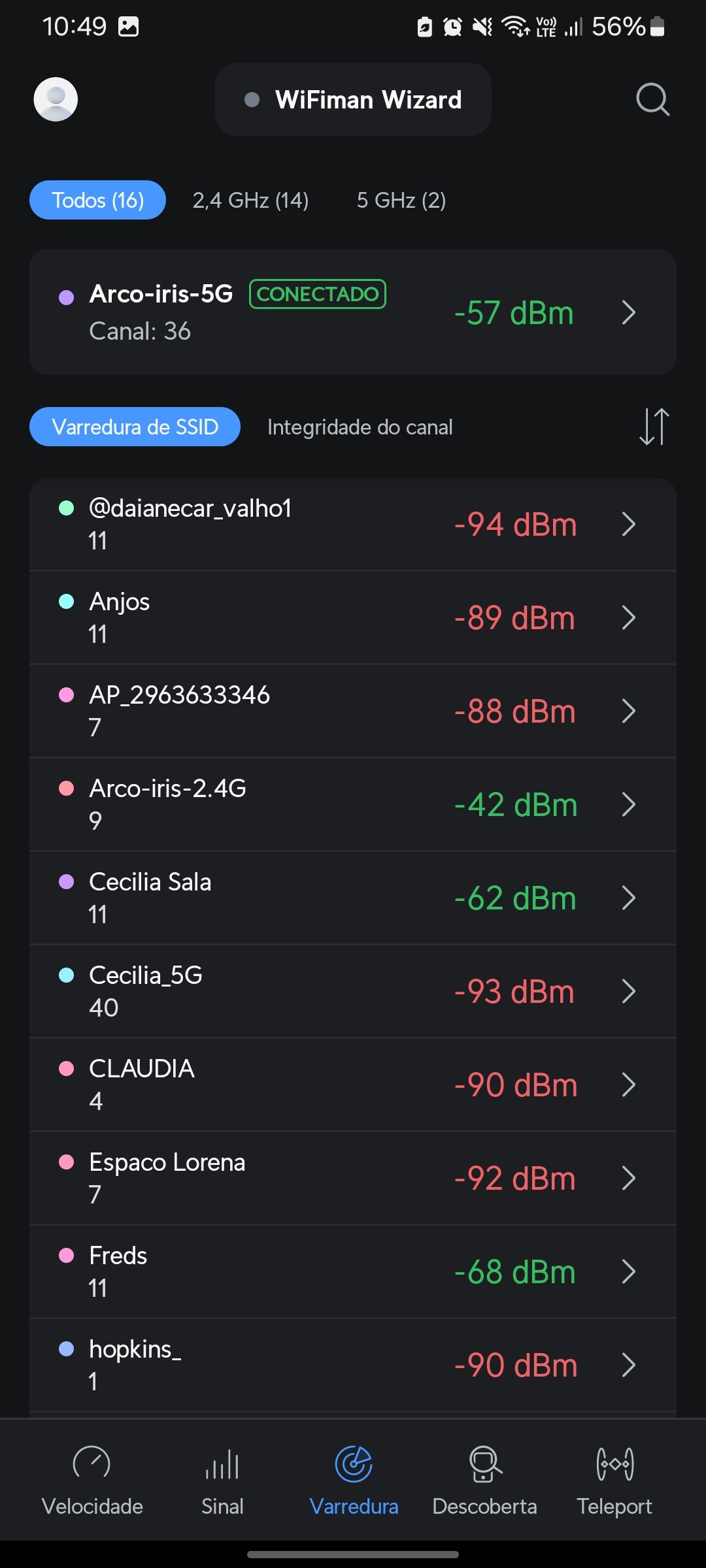
Task: Open the profile avatar
Action: 56,99
